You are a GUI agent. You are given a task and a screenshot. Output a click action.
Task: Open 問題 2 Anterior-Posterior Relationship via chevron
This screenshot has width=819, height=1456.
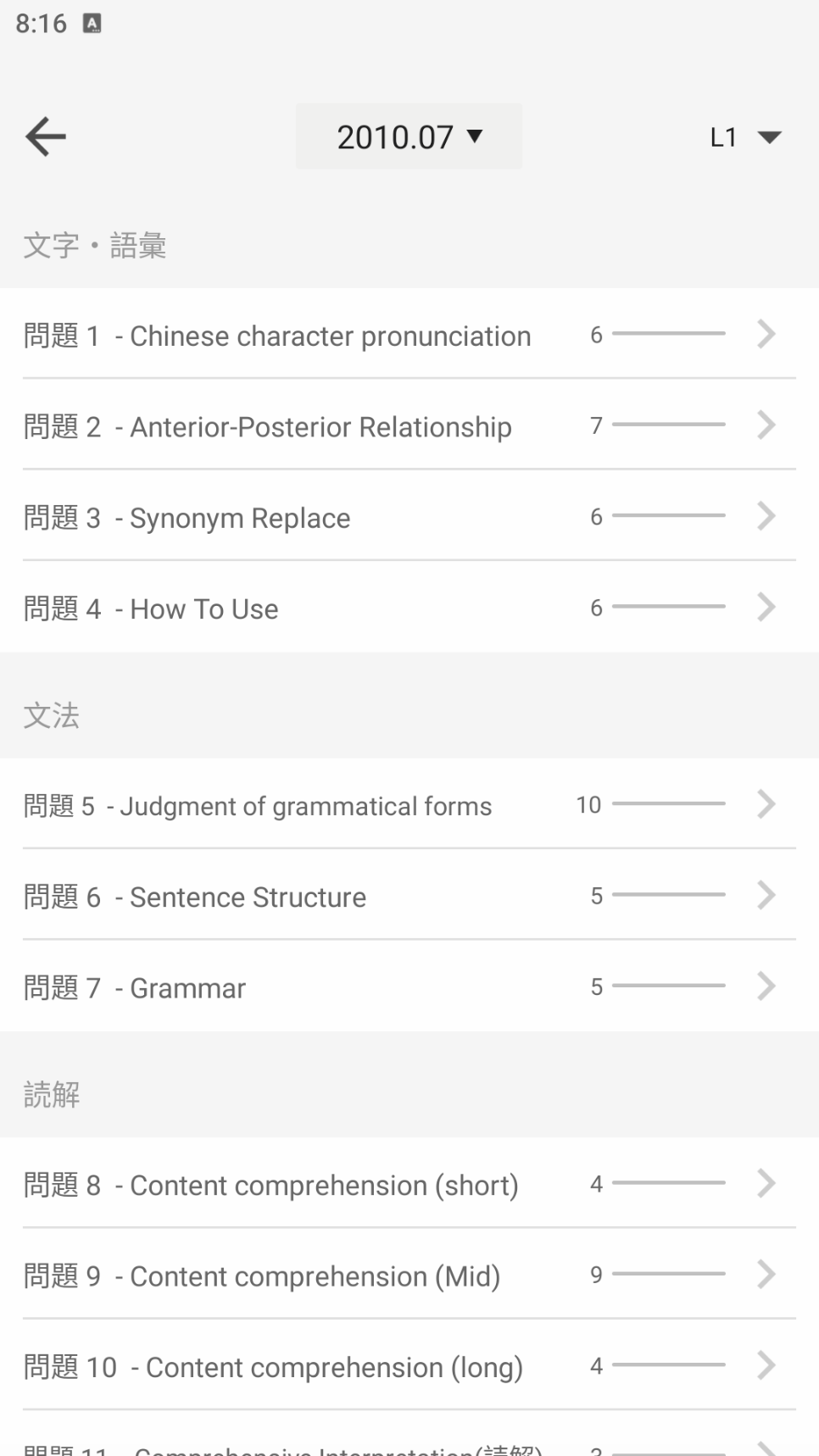(766, 425)
